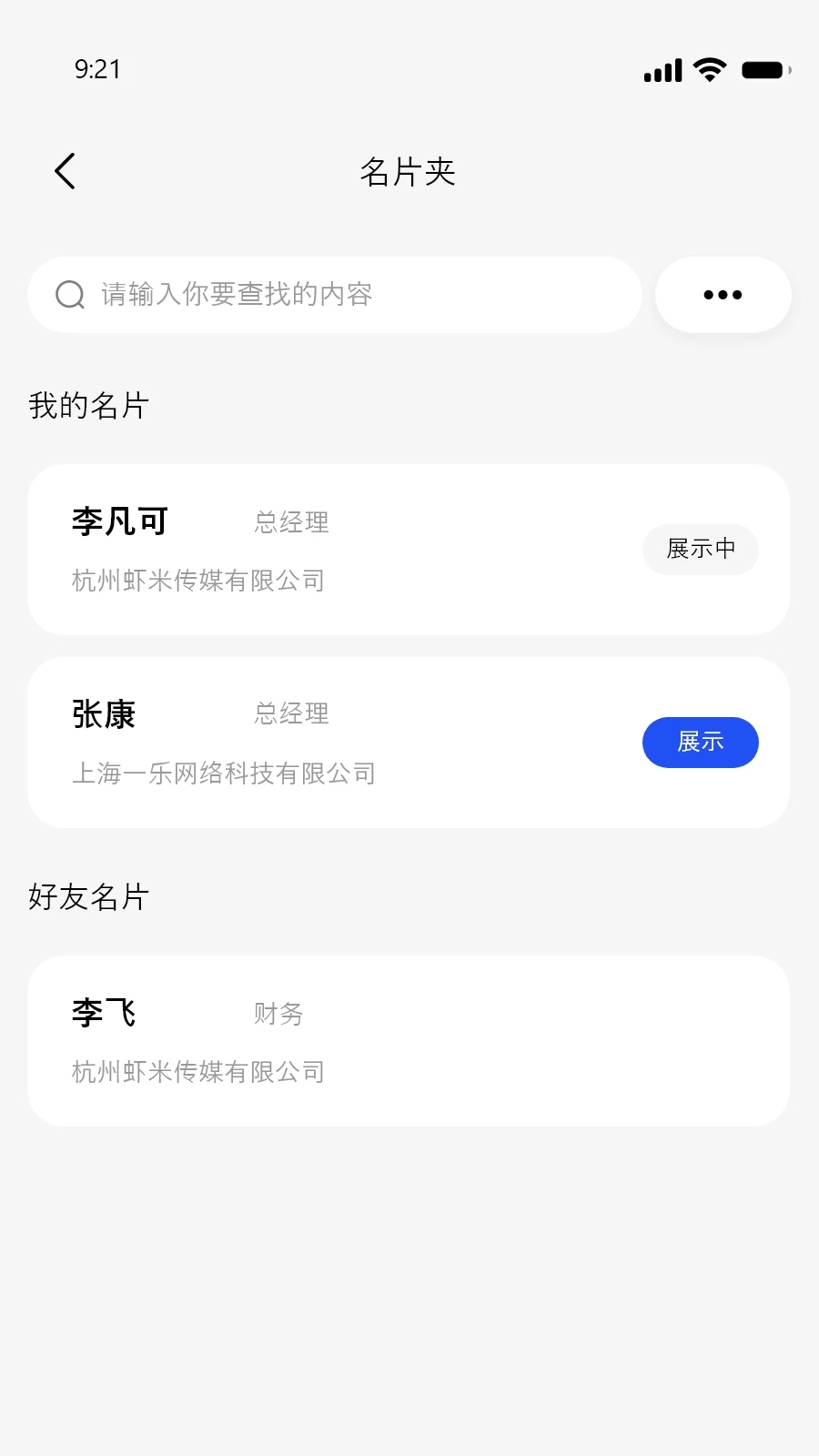Tap the back chevron arrow
This screenshot has width=819, height=1456.
[x=64, y=170]
